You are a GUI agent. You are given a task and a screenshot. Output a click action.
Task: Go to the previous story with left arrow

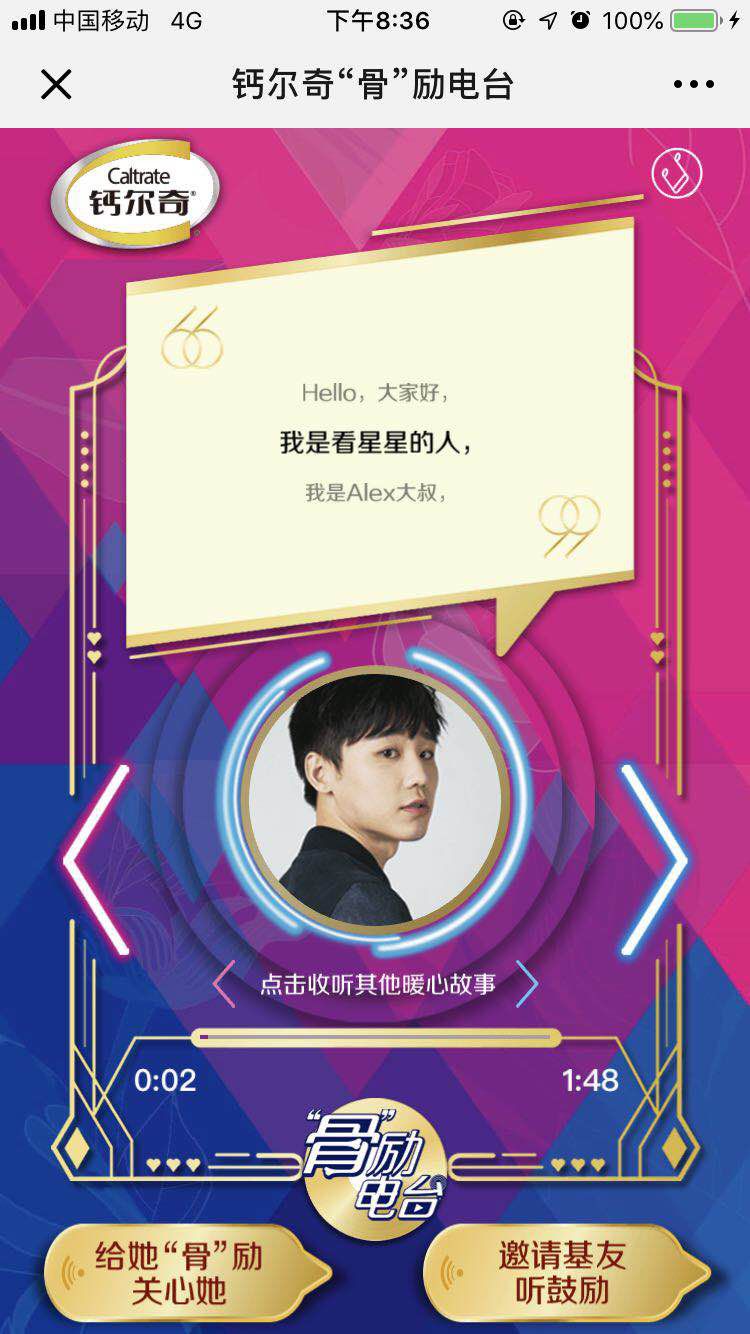97,860
